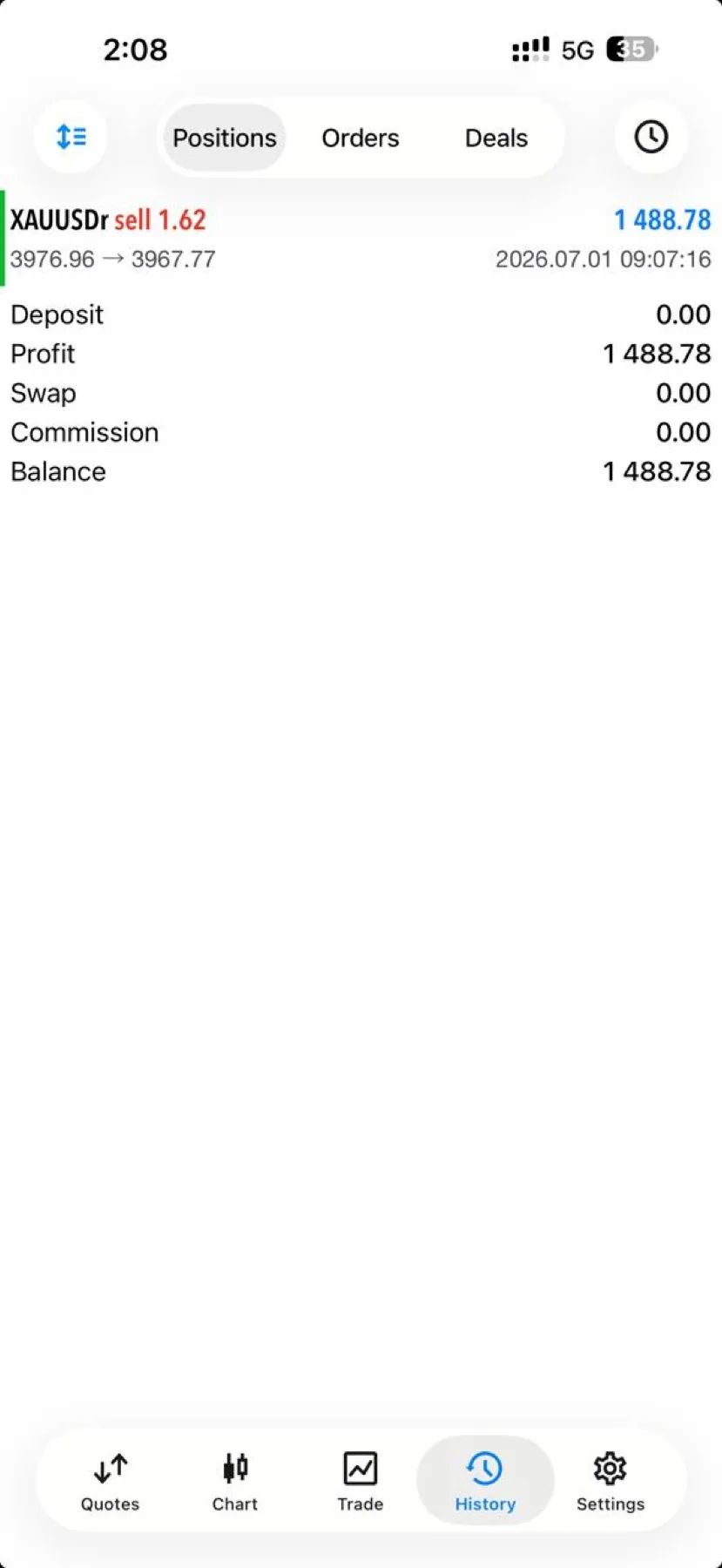This screenshot has height=1568, width=722.
Task: Open the sort options icon
Action: tap(71, 137)
